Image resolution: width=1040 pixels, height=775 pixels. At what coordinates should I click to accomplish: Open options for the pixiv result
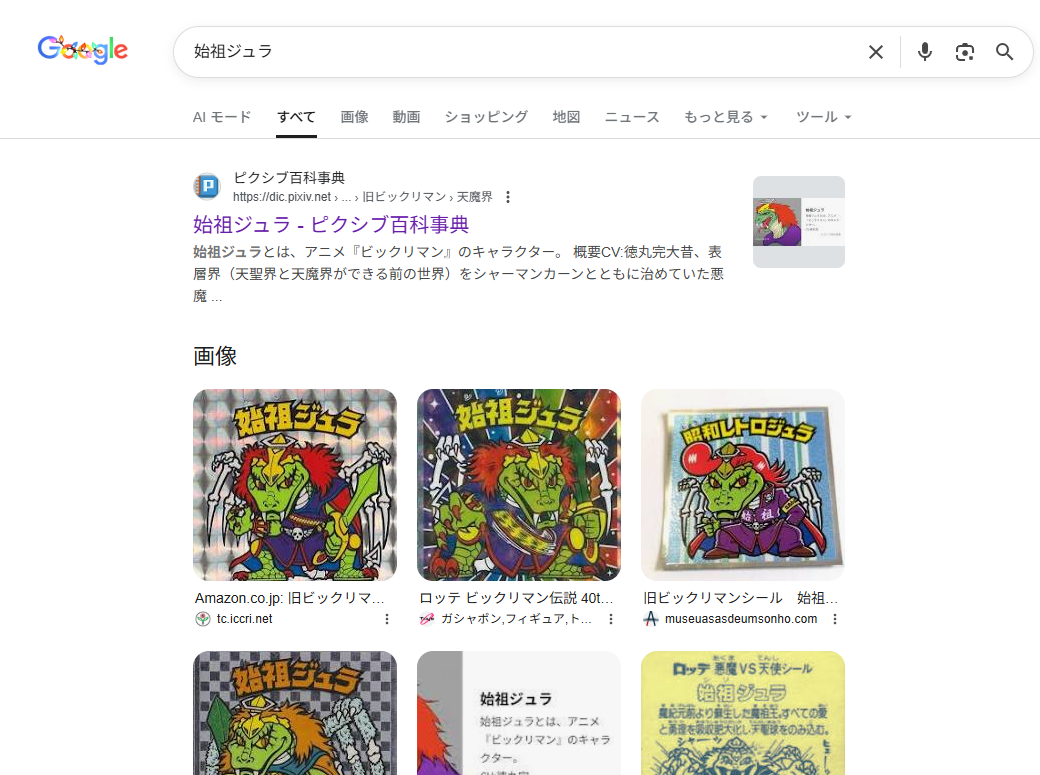click(x=507, y=197)
